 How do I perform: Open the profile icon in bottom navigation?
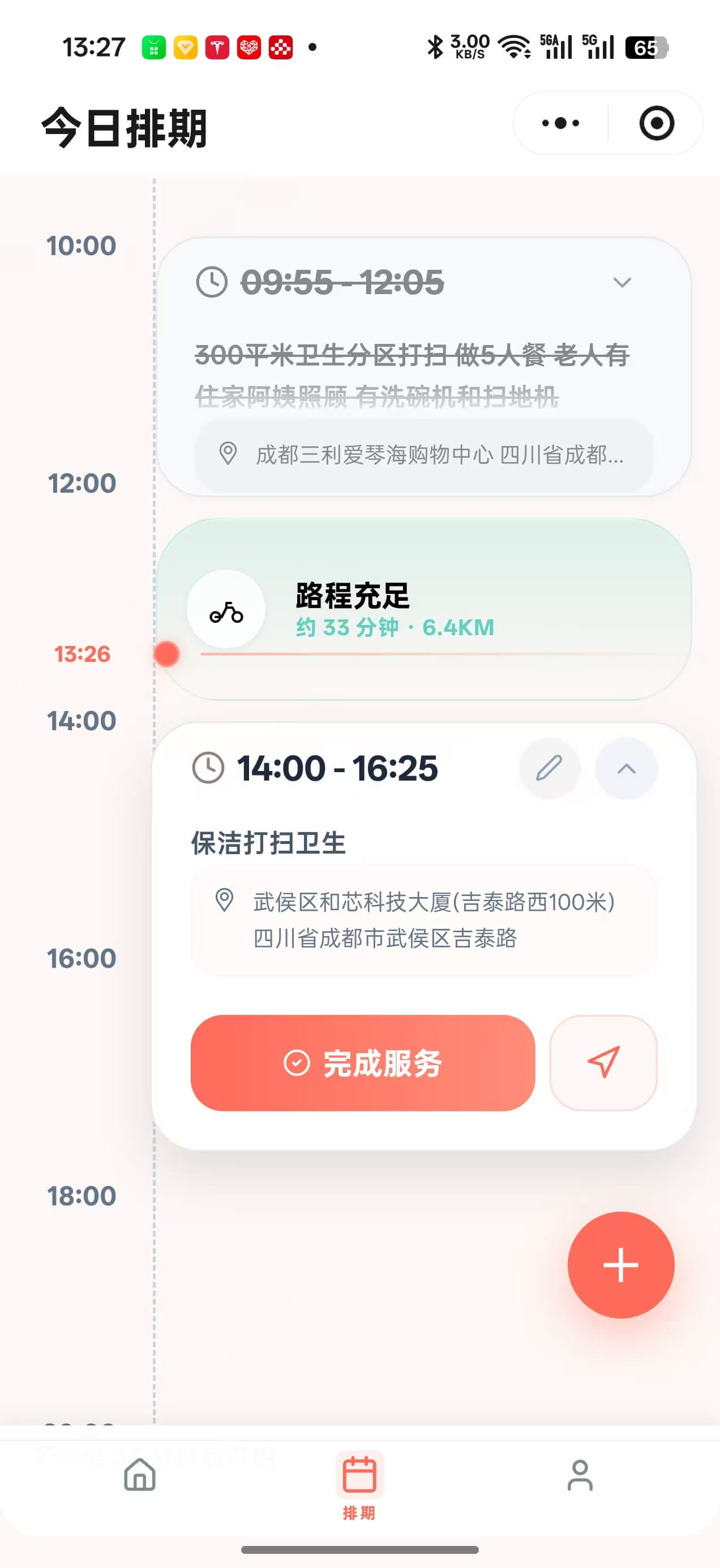(x=579, y=1475)
